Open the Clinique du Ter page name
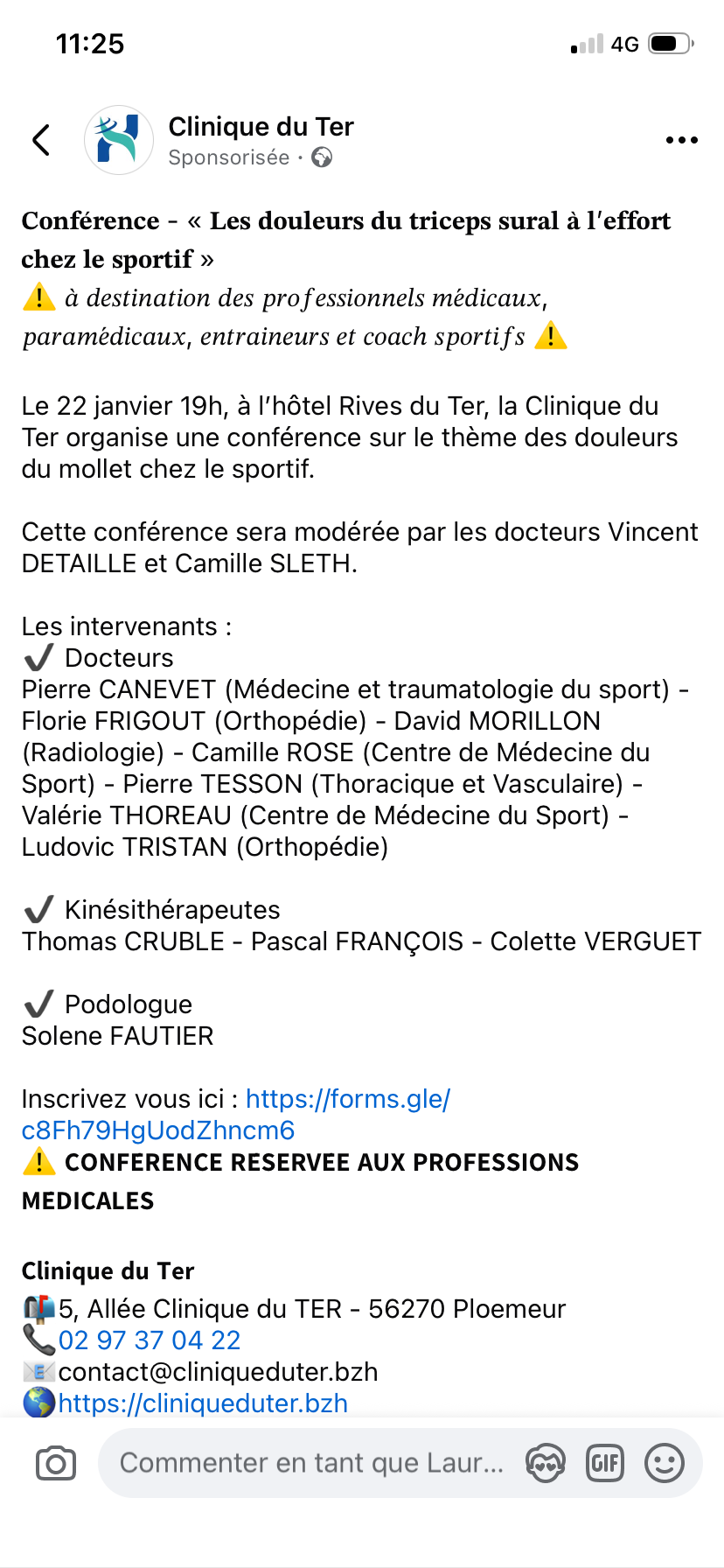This screenshot has height=1568, width=724. coord(261,127)
